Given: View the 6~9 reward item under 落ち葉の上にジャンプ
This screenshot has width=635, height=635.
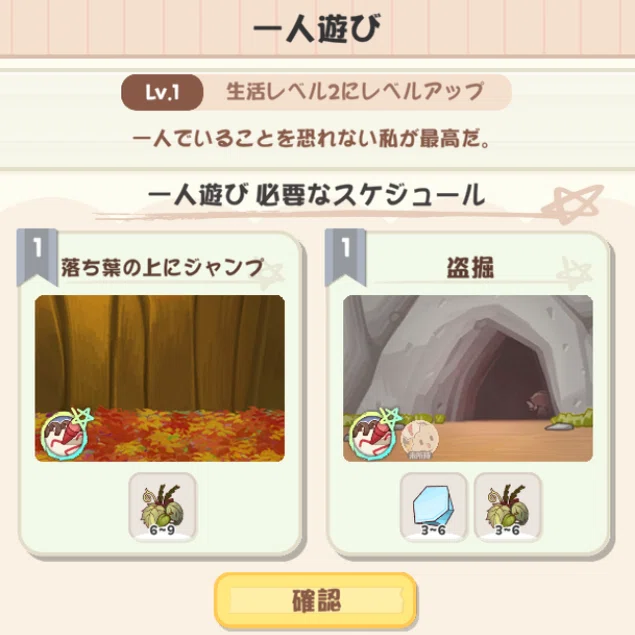Looking at the screenshot, I should click(x=162, y=507).
